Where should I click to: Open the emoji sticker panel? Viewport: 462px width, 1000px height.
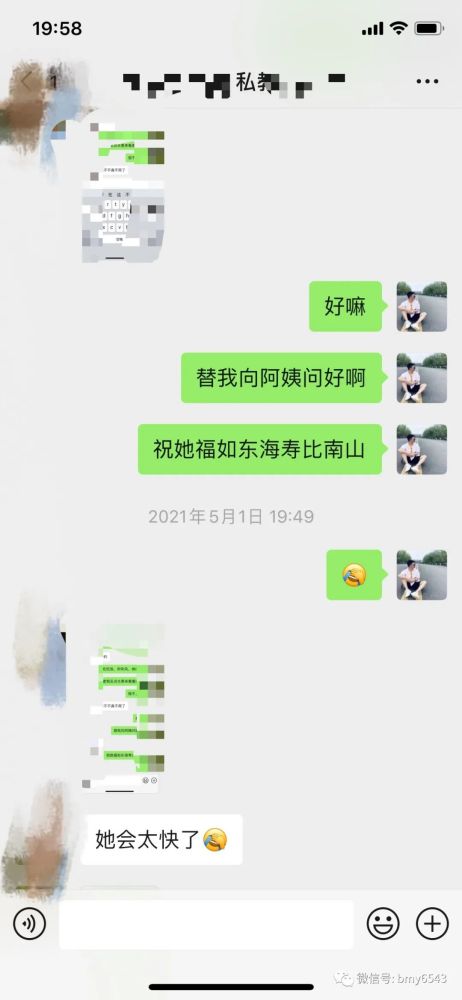coord(383,923)
